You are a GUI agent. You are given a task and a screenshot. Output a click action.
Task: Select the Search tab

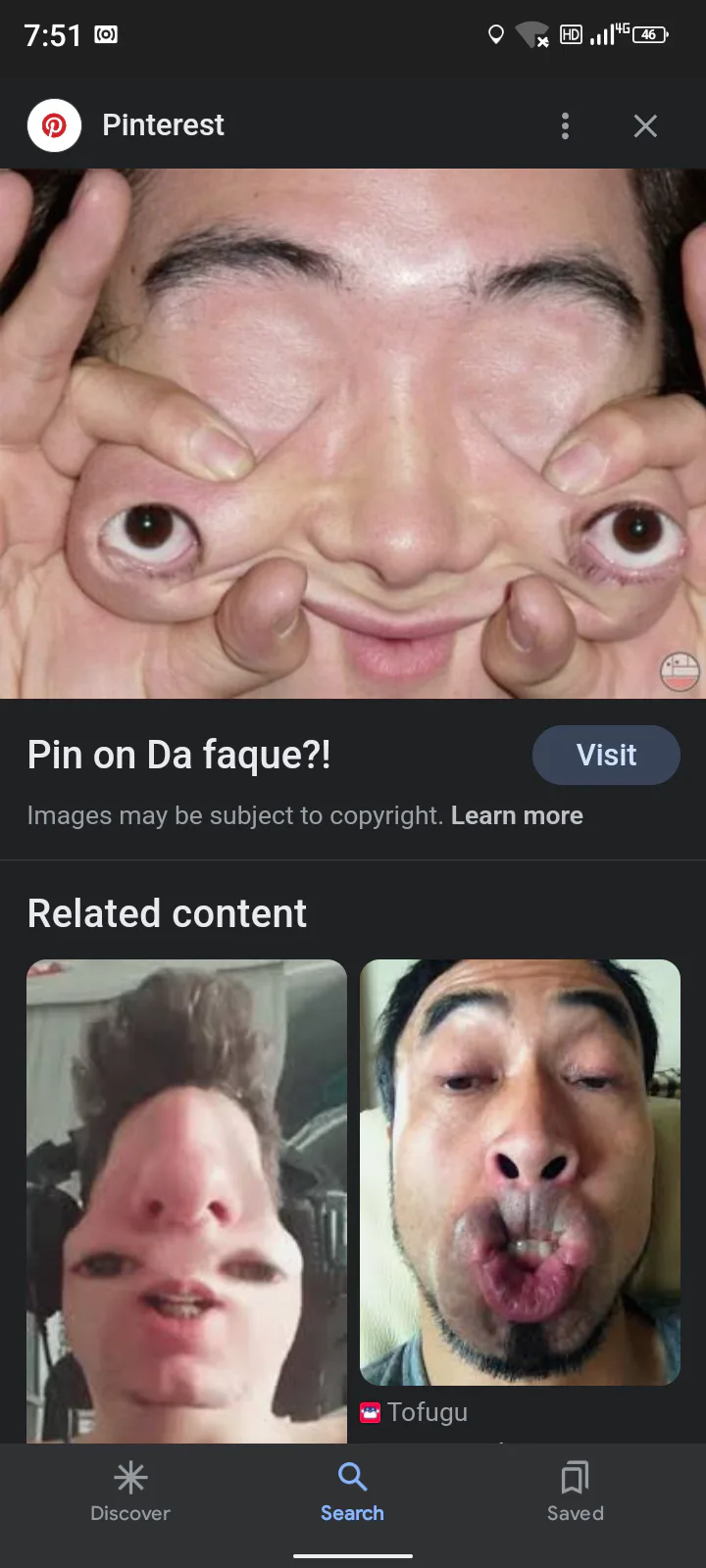352,1492
